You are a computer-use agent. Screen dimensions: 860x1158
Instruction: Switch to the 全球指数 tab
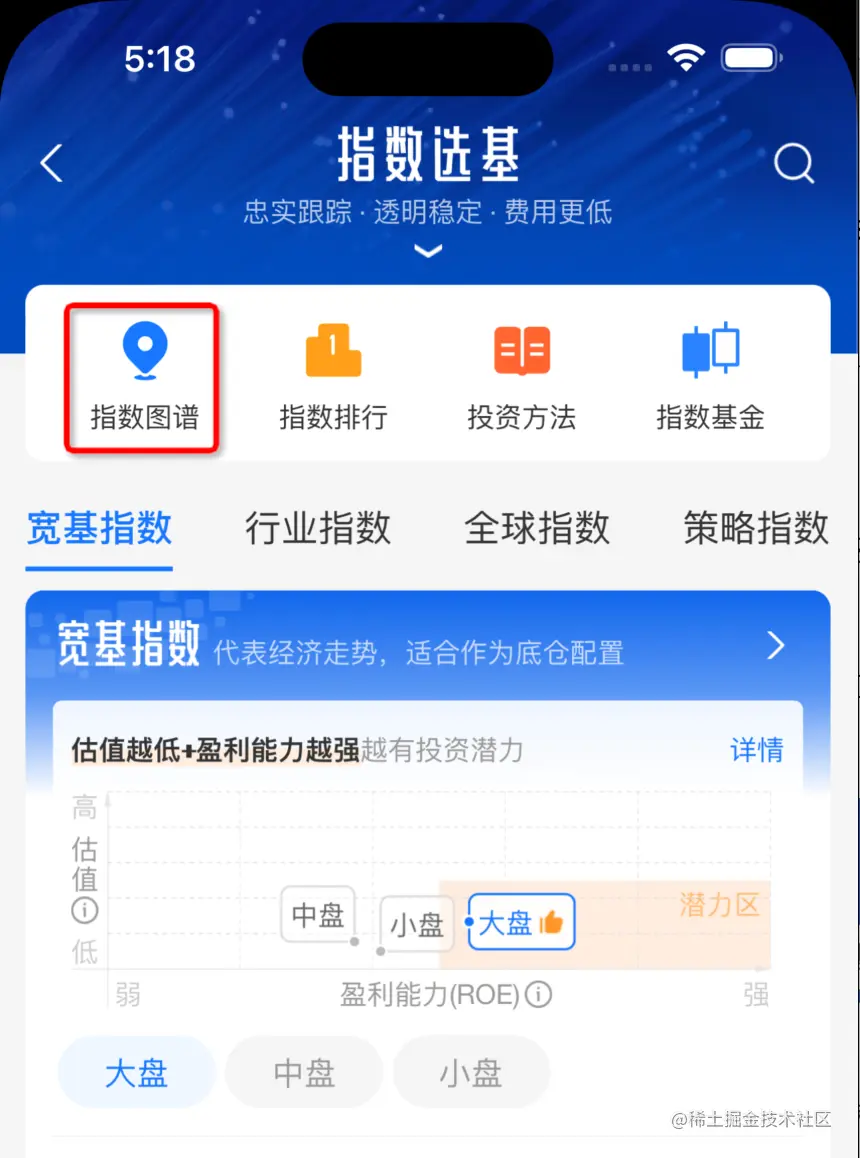click(x=537, y=528)
